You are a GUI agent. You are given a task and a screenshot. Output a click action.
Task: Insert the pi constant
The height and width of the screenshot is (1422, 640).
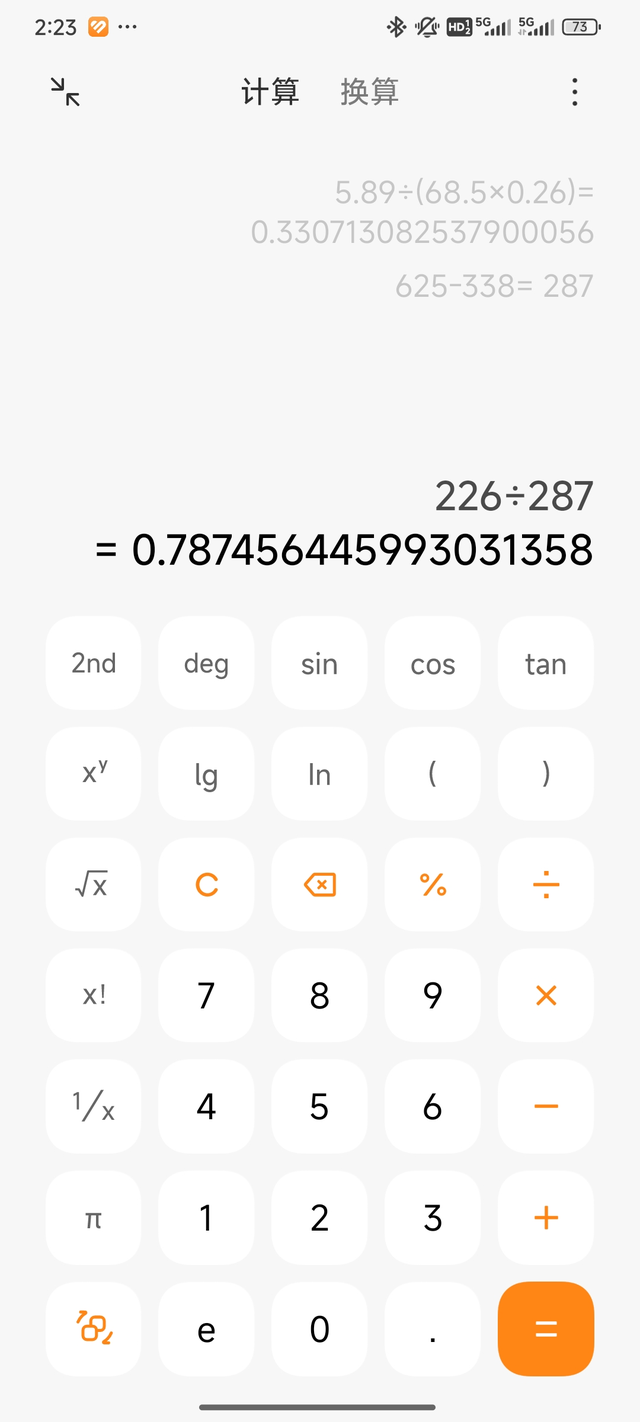pos(93,1218)
